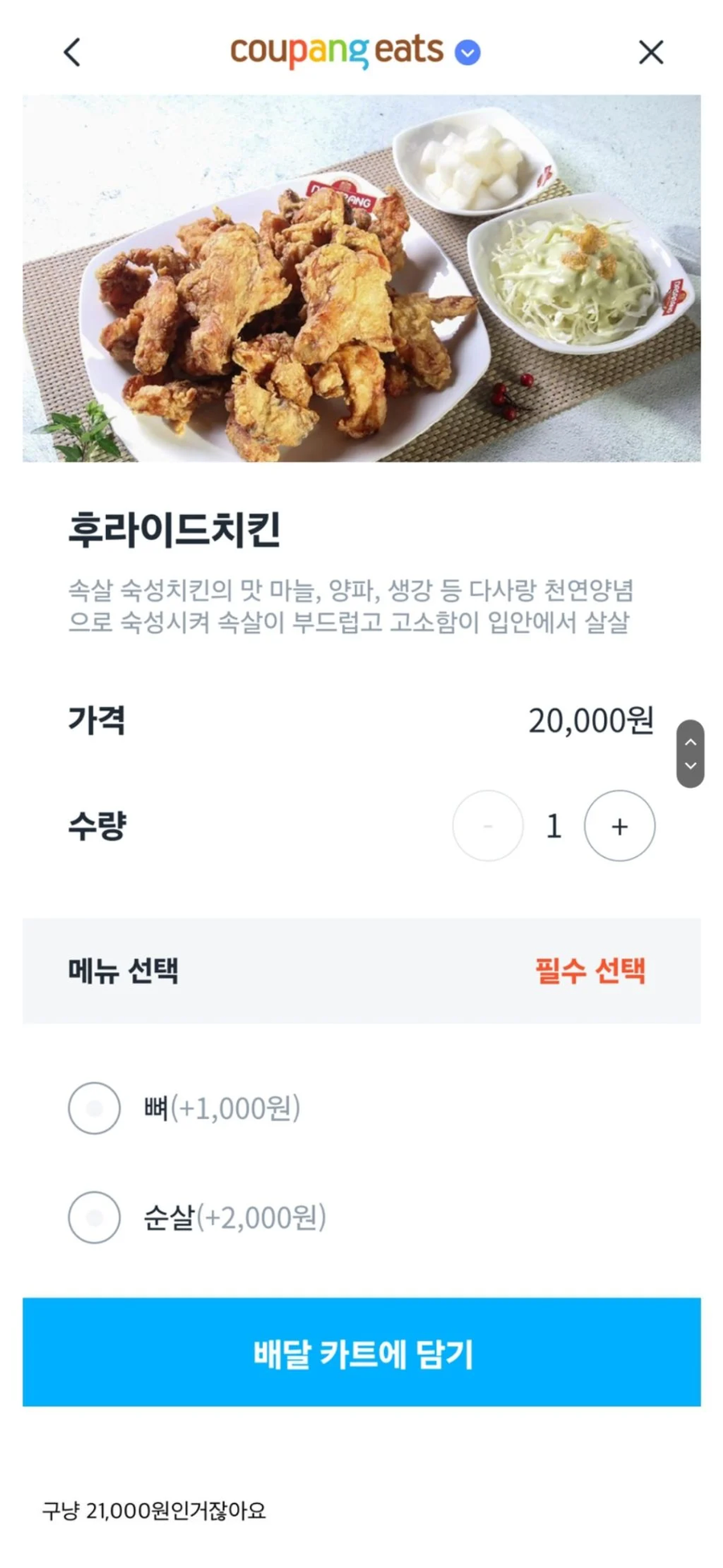Click the back arrow at top left
This screenshot has width=723, height=1568.
click(x=71, y=51)
